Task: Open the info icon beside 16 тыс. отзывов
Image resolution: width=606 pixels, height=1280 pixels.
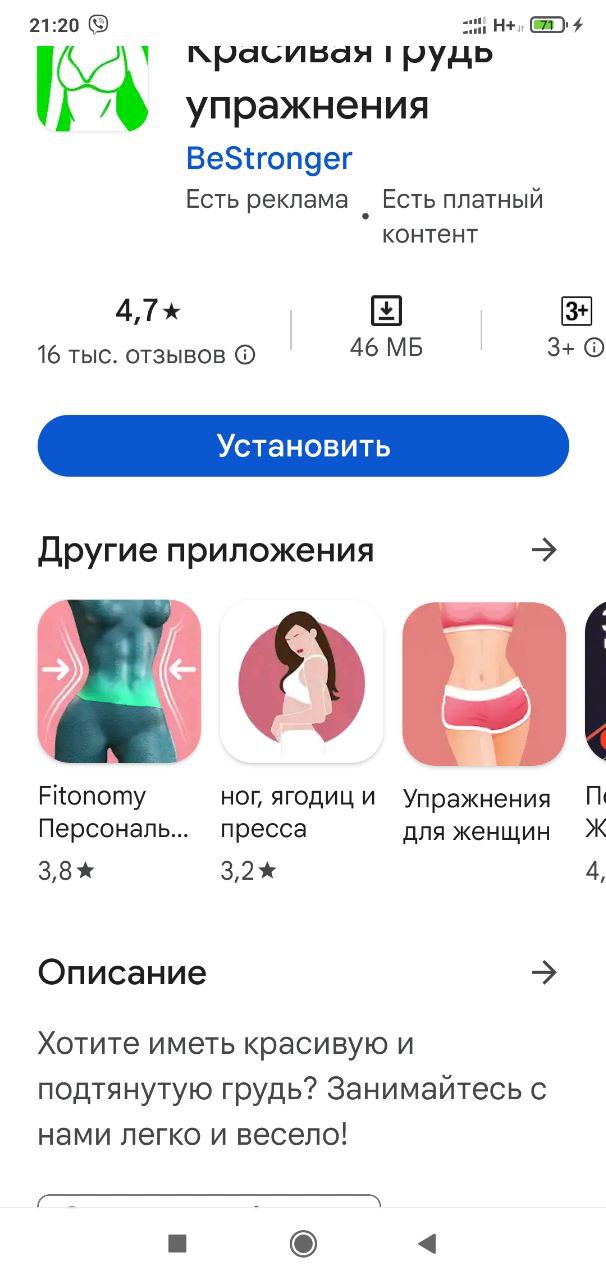Action: pos(245,354)
